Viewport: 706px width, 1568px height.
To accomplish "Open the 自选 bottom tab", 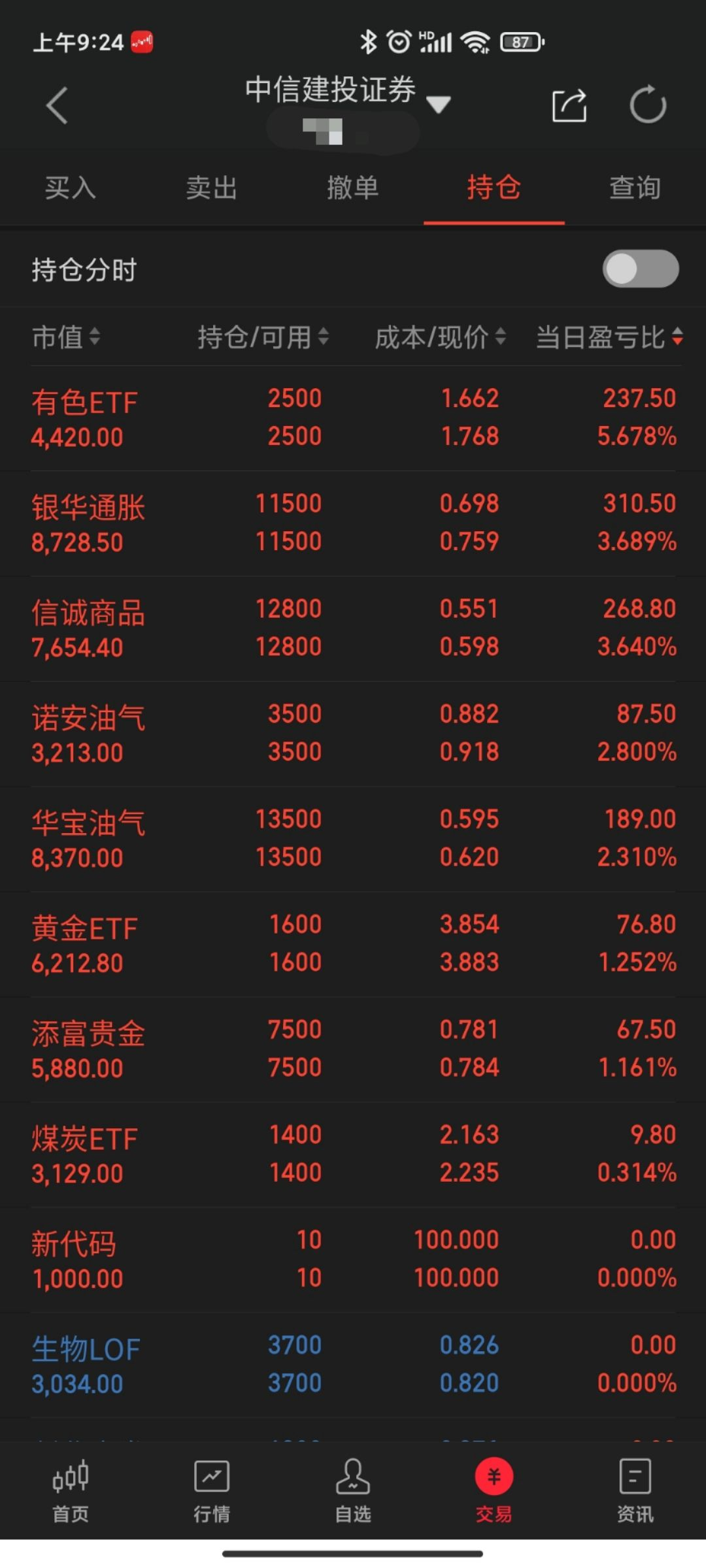I will 352,1491.
